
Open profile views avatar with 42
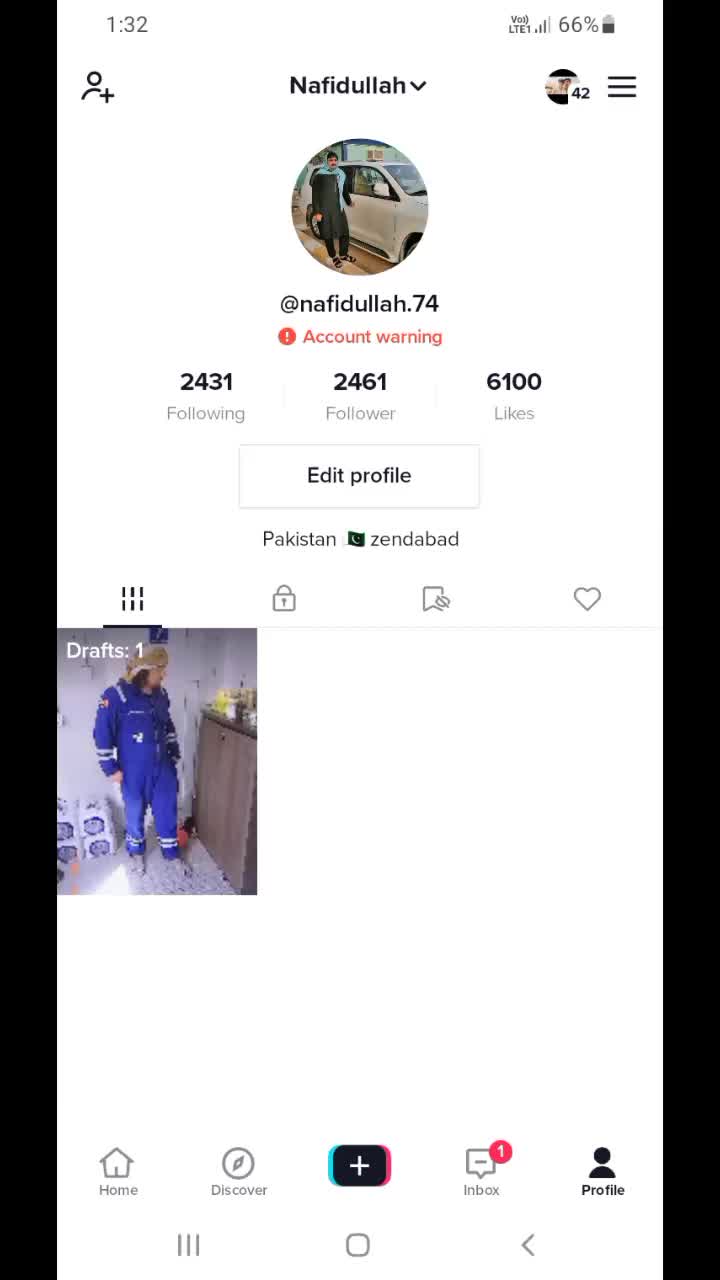[566, 87]
